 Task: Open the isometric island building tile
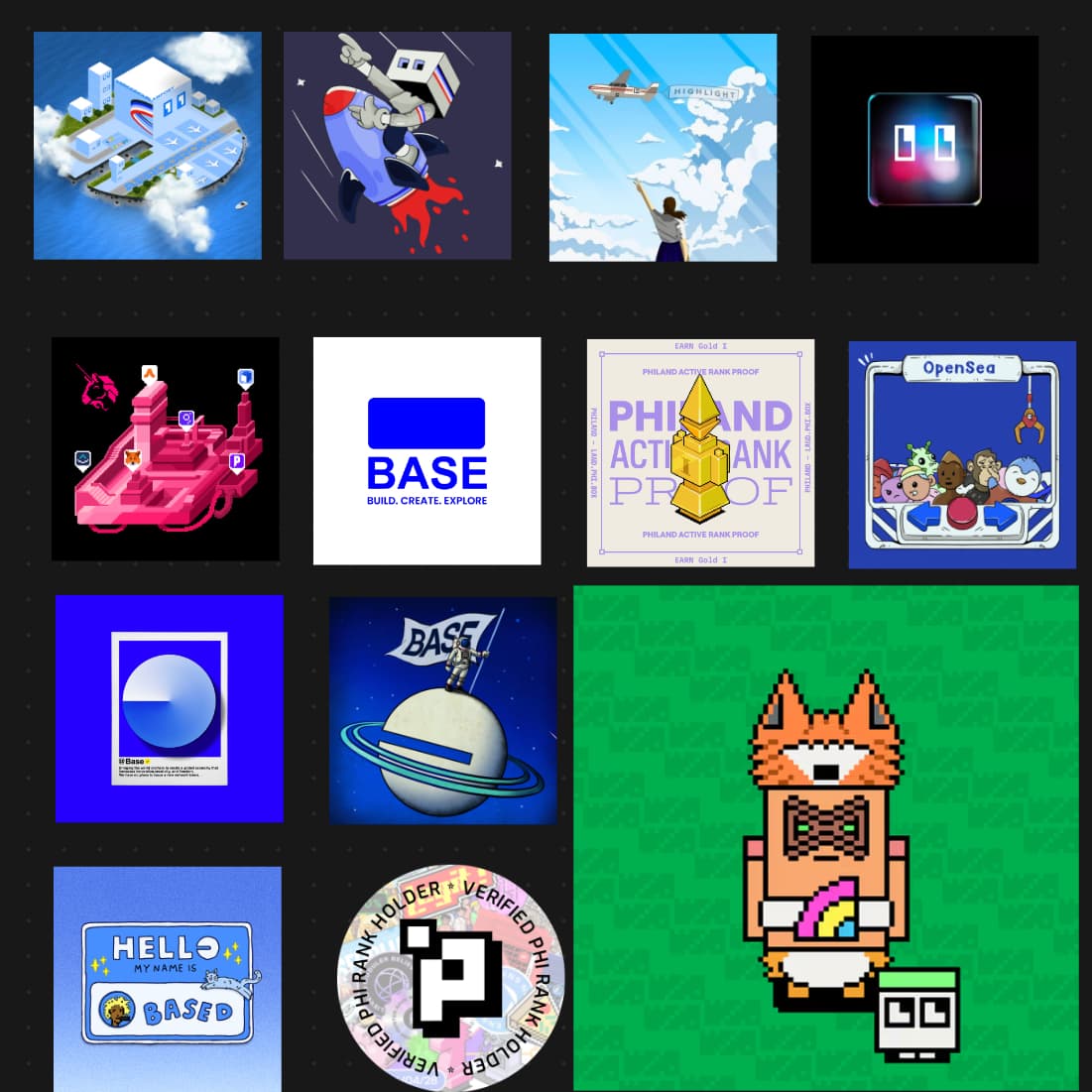148,146
